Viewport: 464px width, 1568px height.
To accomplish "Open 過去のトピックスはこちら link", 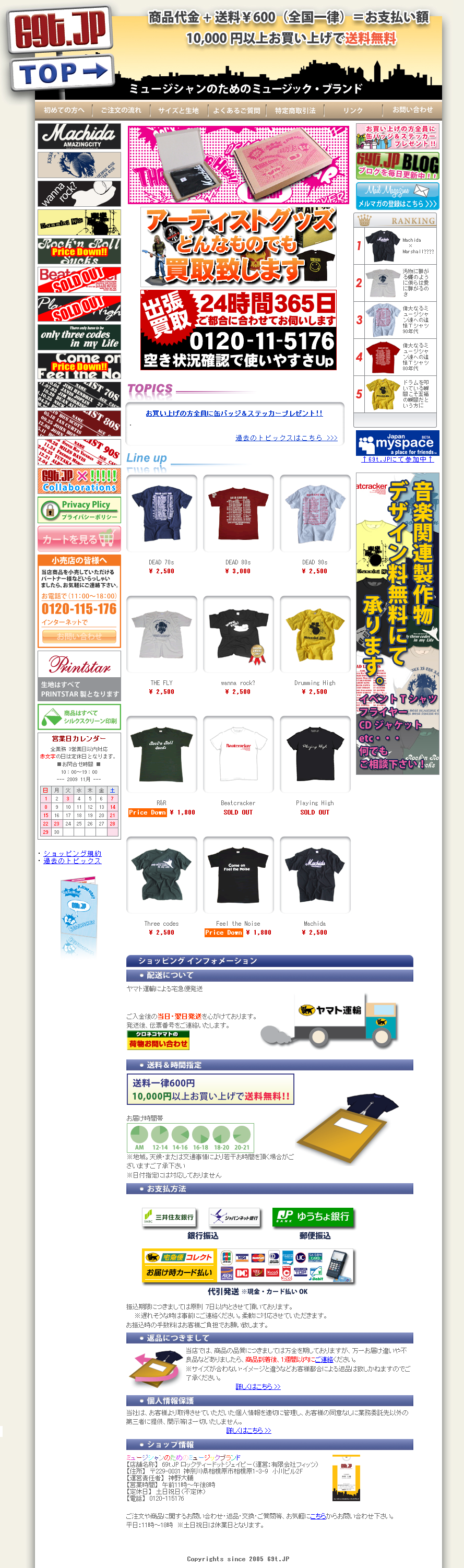I will [x=286, y=438].
